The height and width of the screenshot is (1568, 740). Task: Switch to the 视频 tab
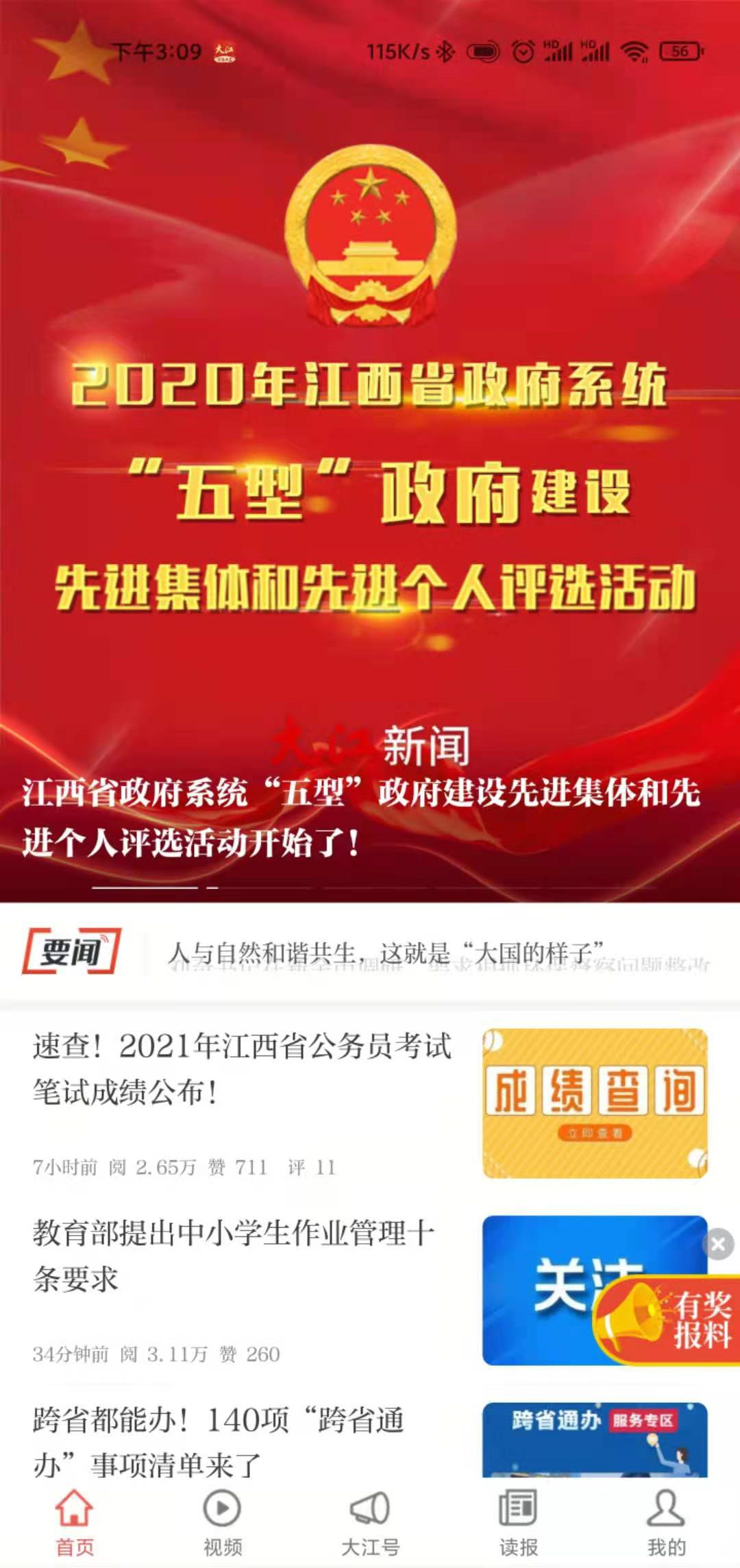(x=222, y=1522)
